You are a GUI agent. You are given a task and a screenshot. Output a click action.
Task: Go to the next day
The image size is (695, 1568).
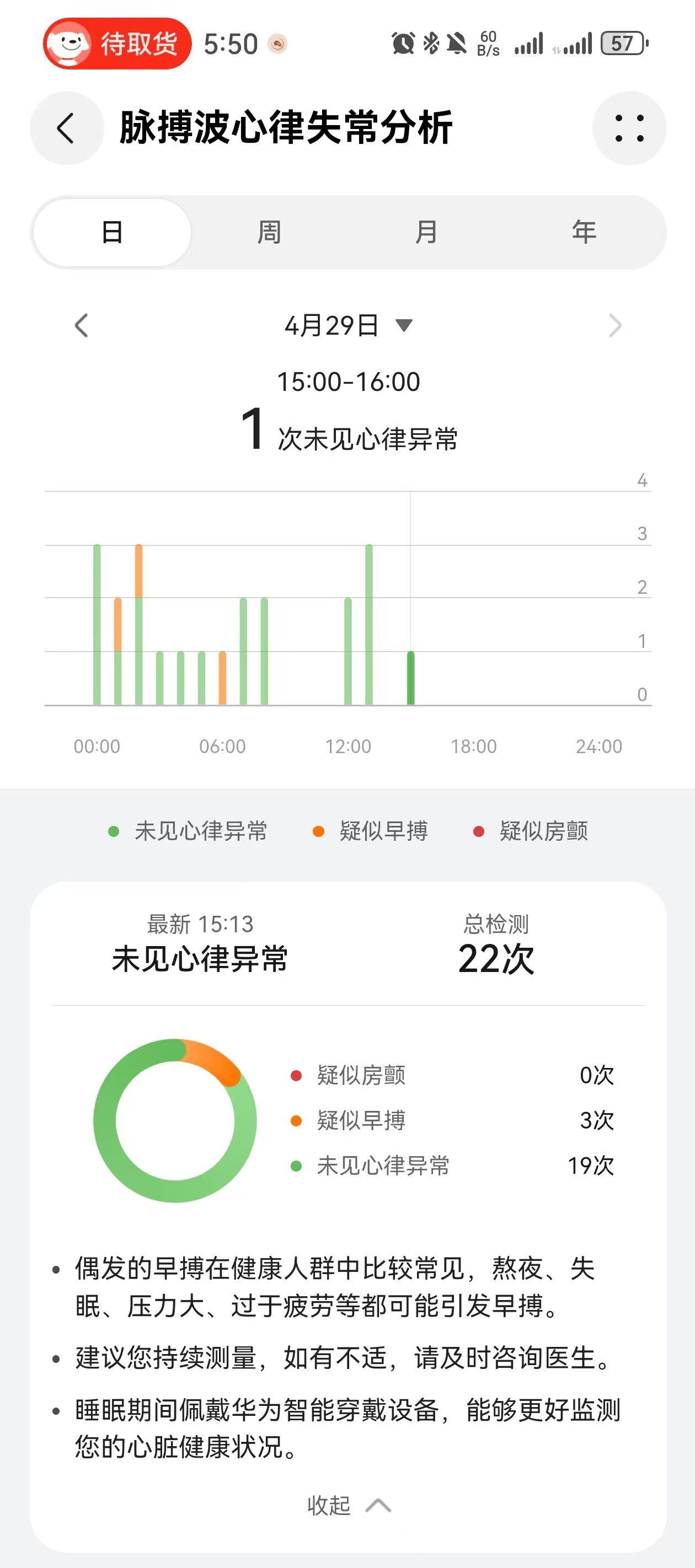(x=615, y=326)
